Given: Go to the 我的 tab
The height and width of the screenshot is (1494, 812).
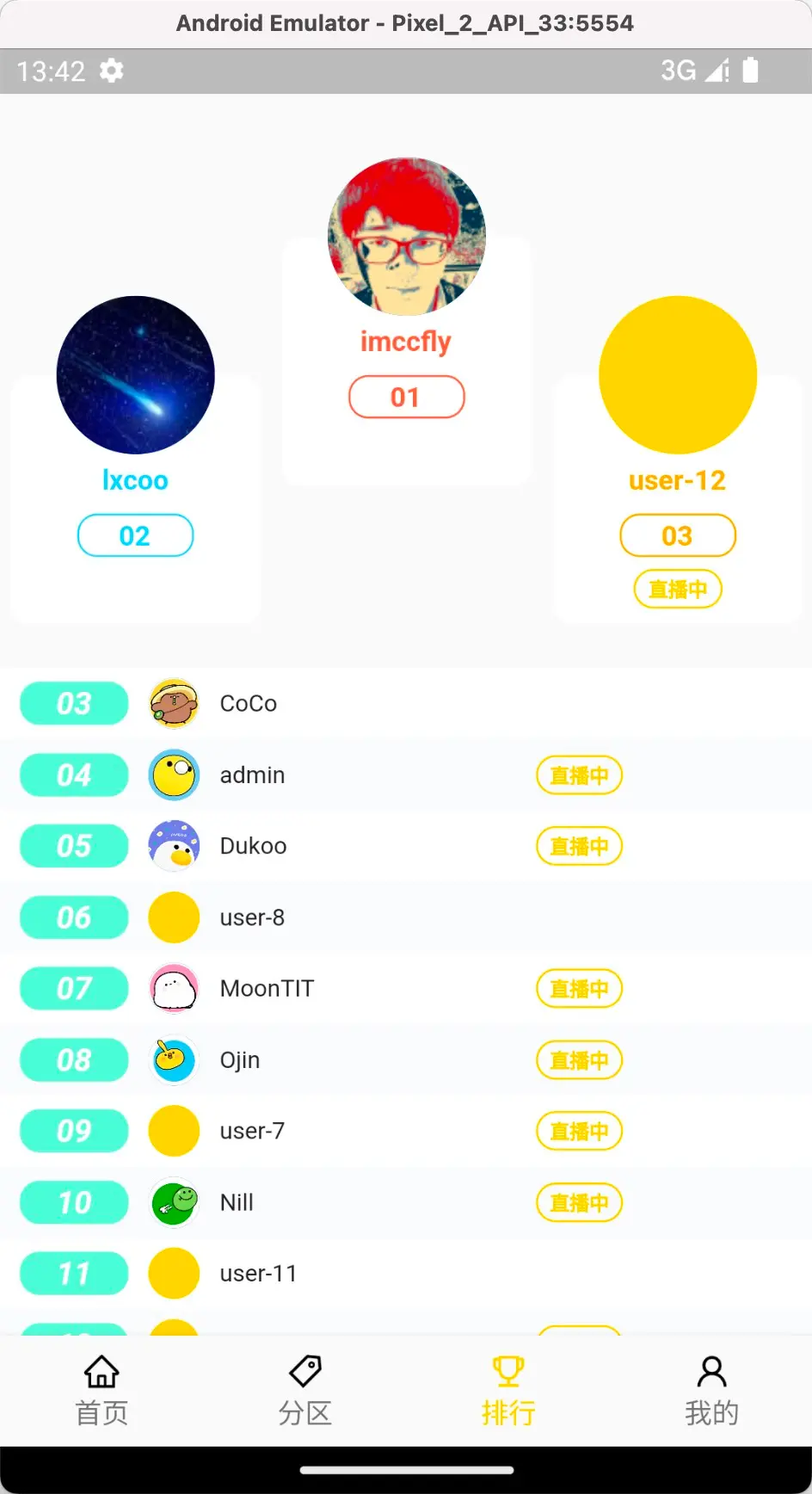Looking at the screenshot, I should 710,1390.
